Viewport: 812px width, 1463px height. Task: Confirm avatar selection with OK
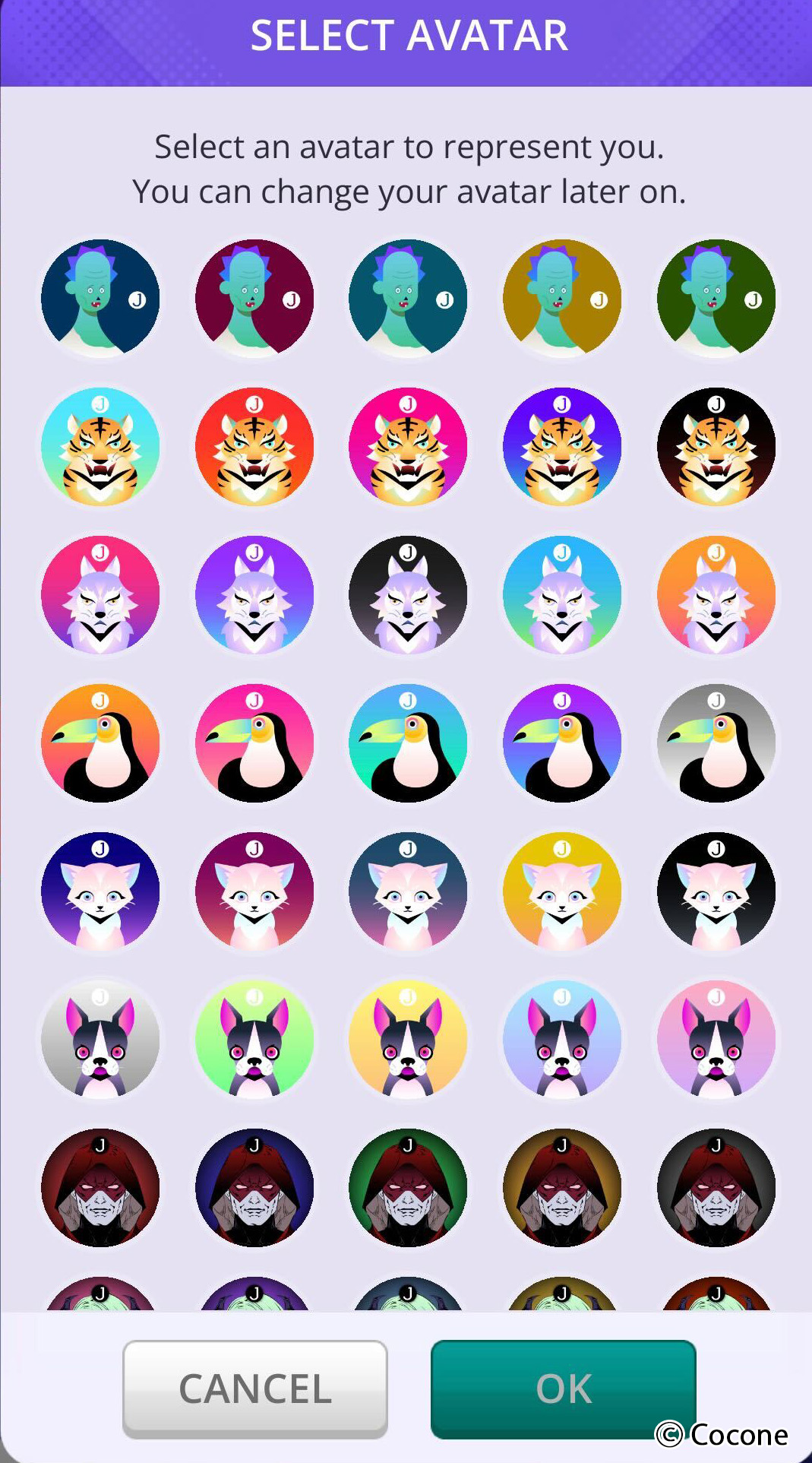point(563,1389)
